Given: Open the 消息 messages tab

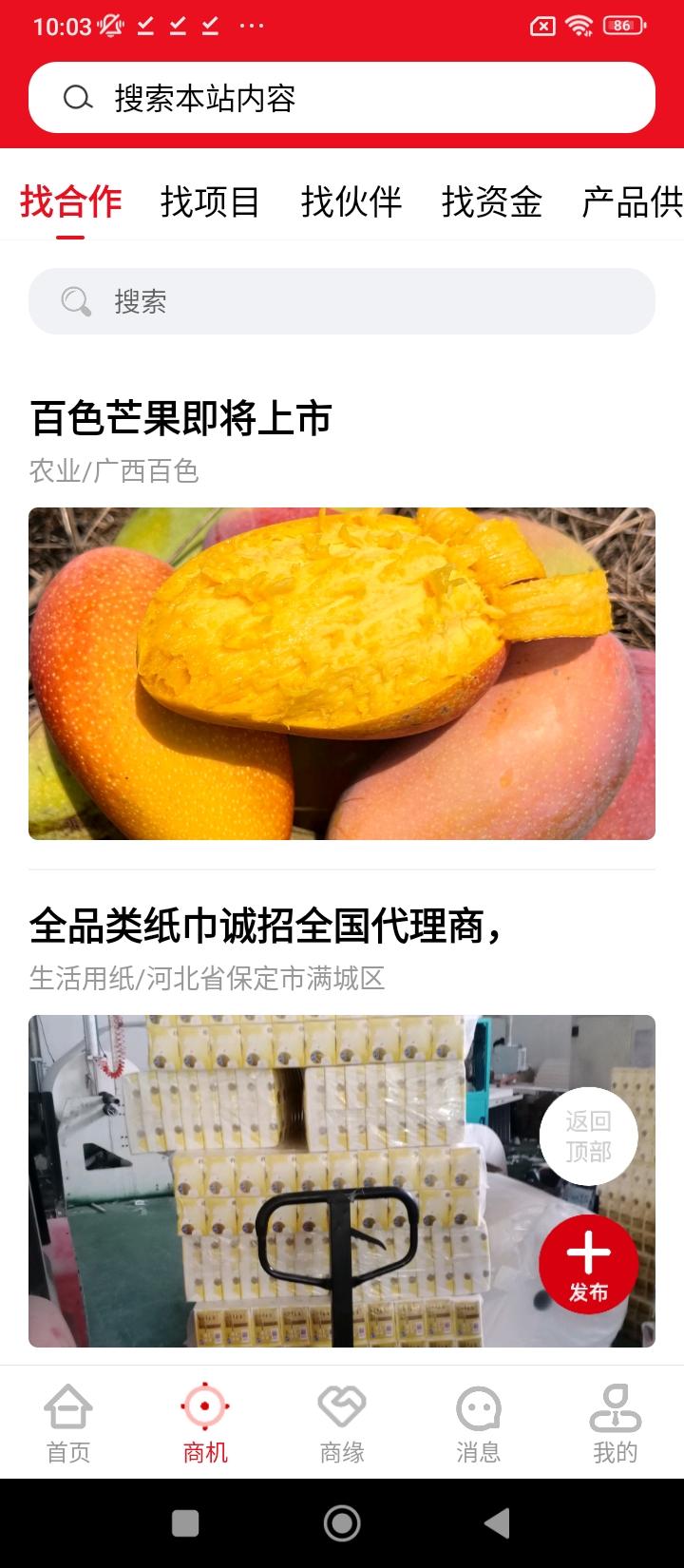Looking at the screenshot, I should click(x=478, y=1423).
